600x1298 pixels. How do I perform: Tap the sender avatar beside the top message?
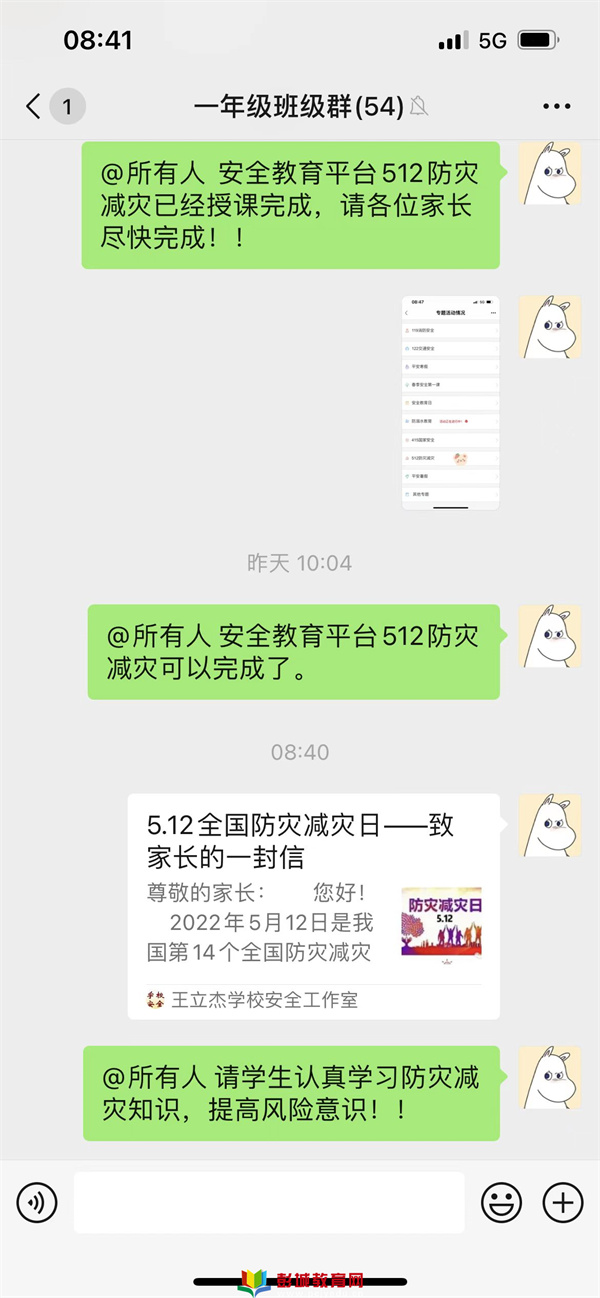pos(549,174)
